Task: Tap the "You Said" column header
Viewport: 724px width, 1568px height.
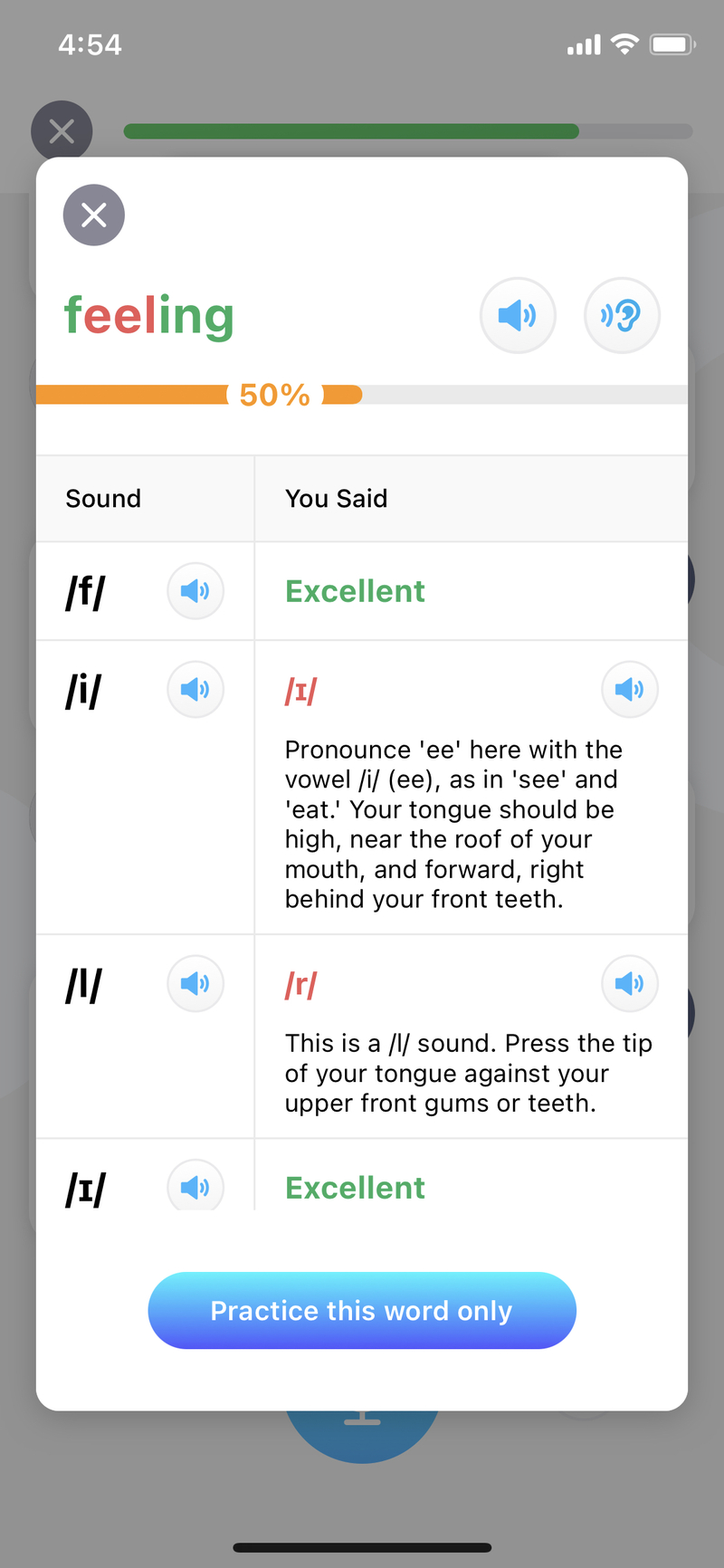Action: click(336, 498)
